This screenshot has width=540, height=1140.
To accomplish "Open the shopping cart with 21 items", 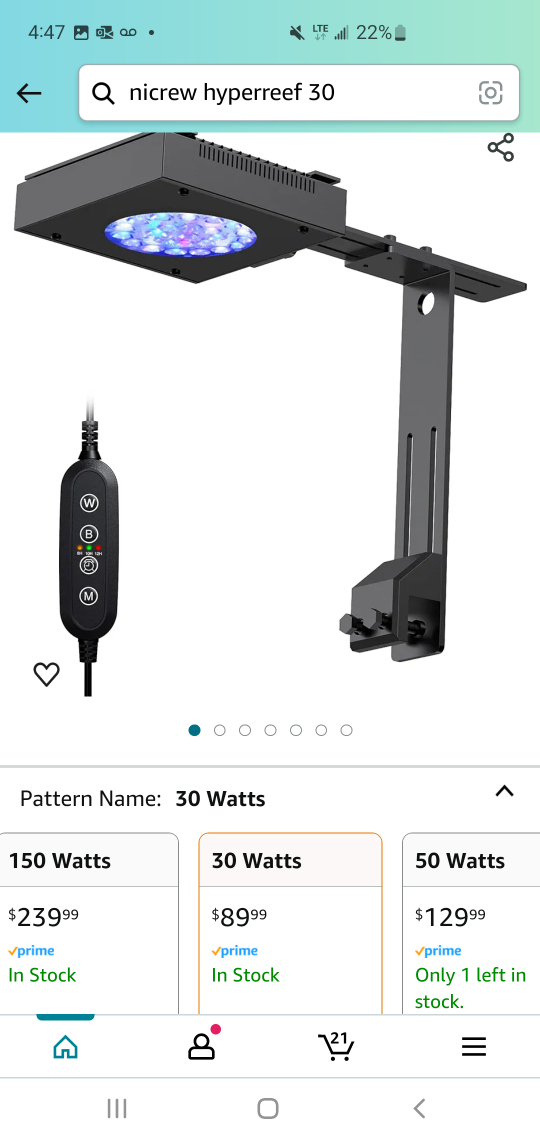I will tap(337, 1046).
